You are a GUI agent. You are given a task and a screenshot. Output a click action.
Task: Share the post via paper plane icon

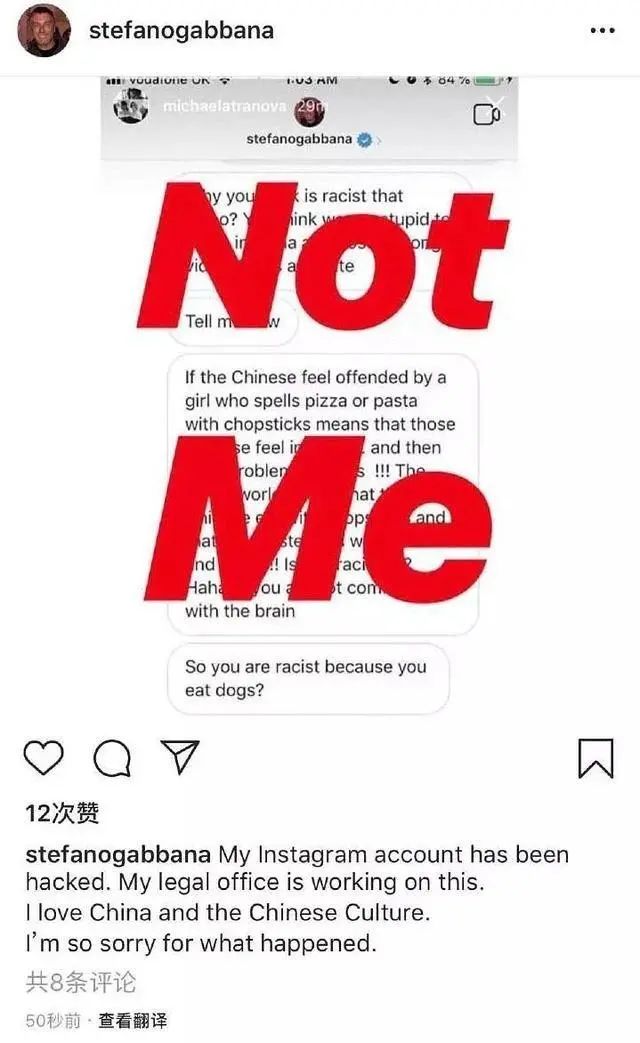point(181,757)
